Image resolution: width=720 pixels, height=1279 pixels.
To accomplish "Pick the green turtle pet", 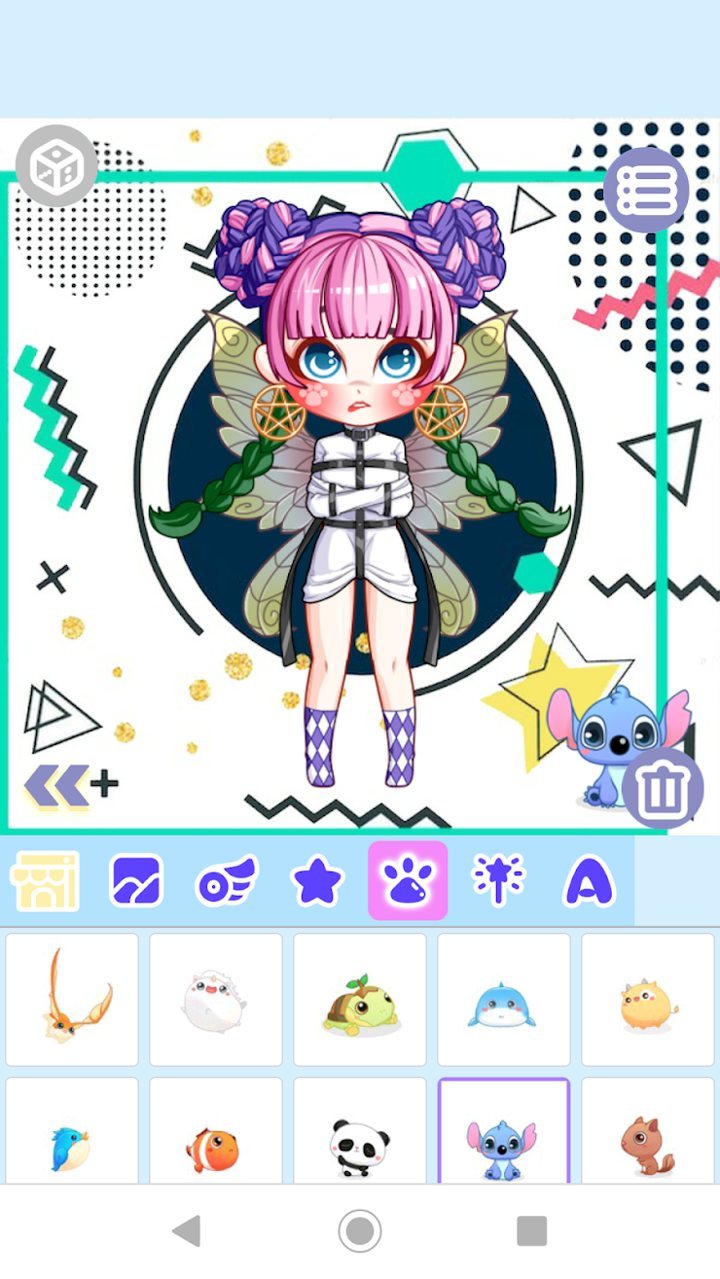I will pos(360,1000).
